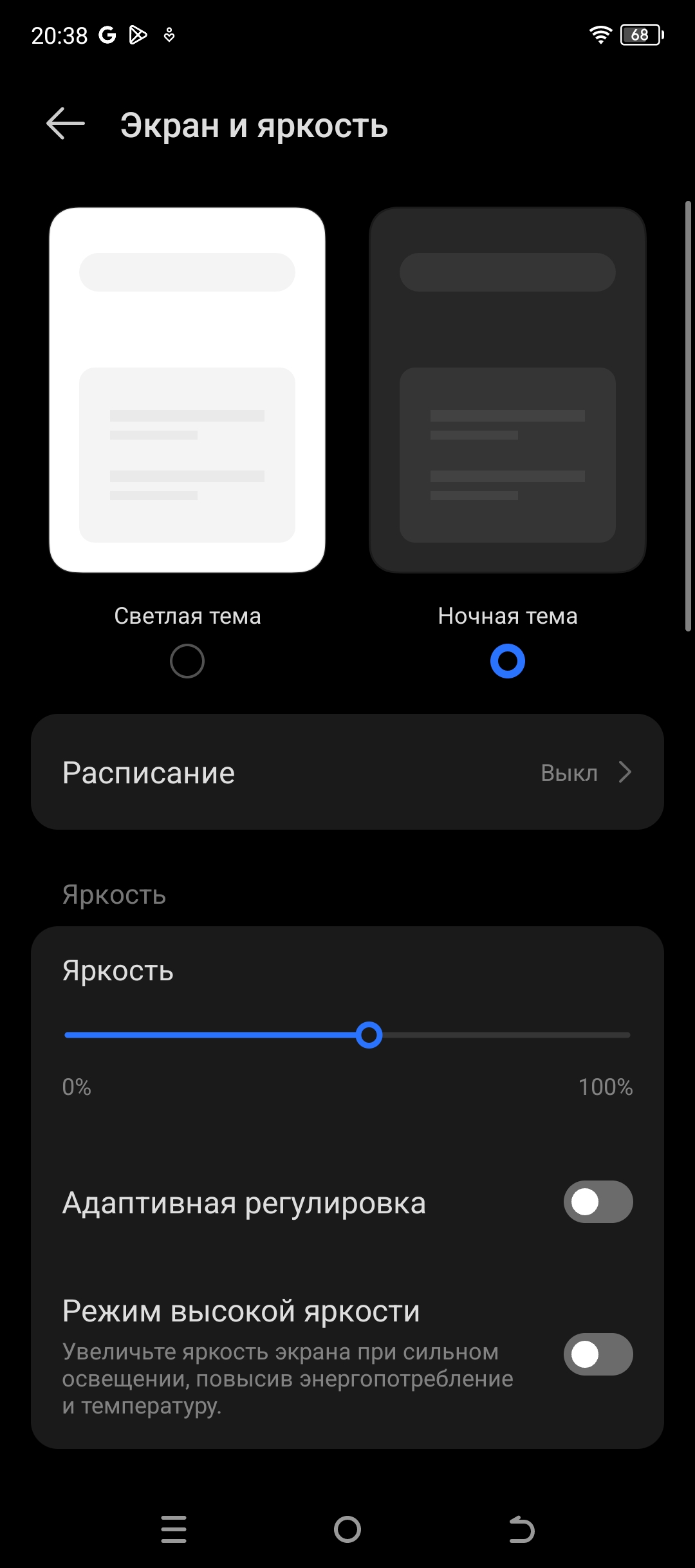Open the Расписание settings row
Viewport: 695px width, 1568px height.
(x=347, y=772)
